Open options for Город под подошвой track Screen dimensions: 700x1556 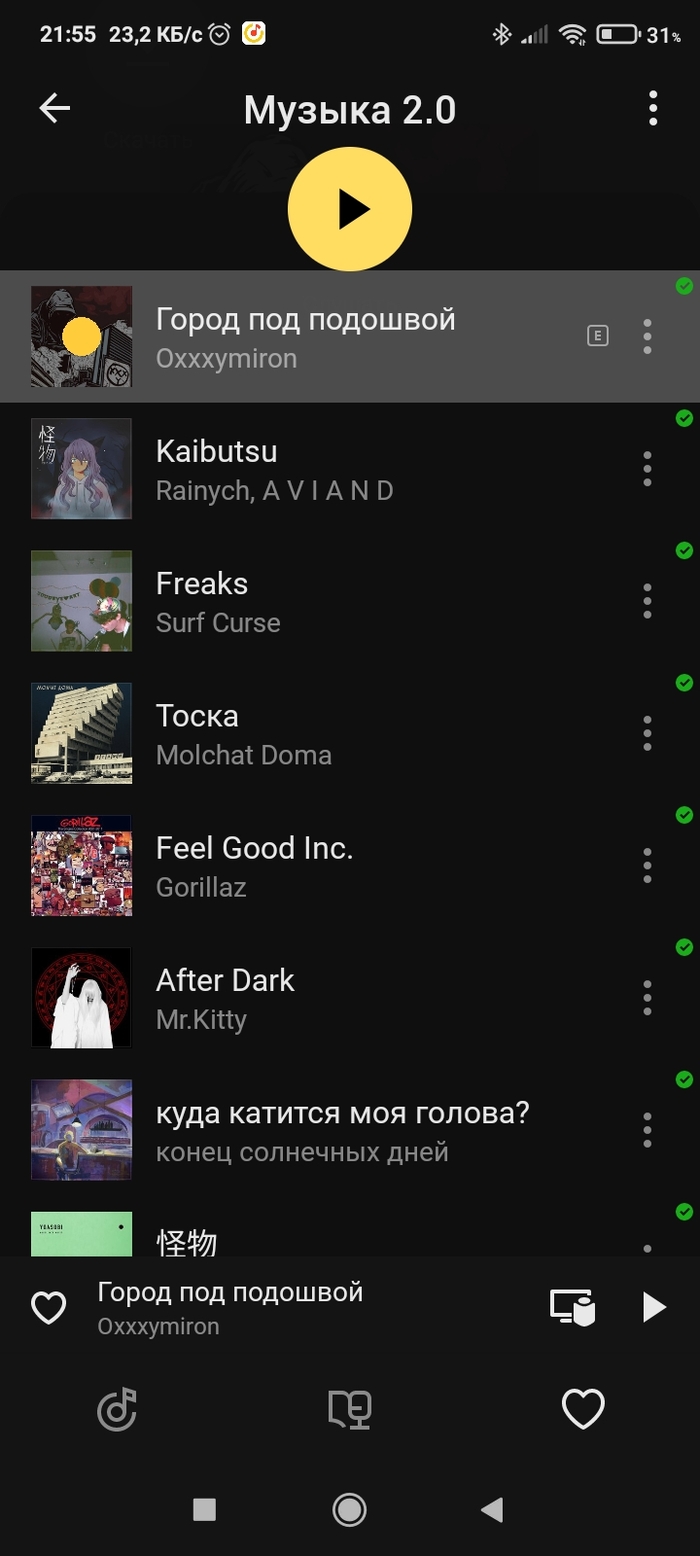[647, 337]
